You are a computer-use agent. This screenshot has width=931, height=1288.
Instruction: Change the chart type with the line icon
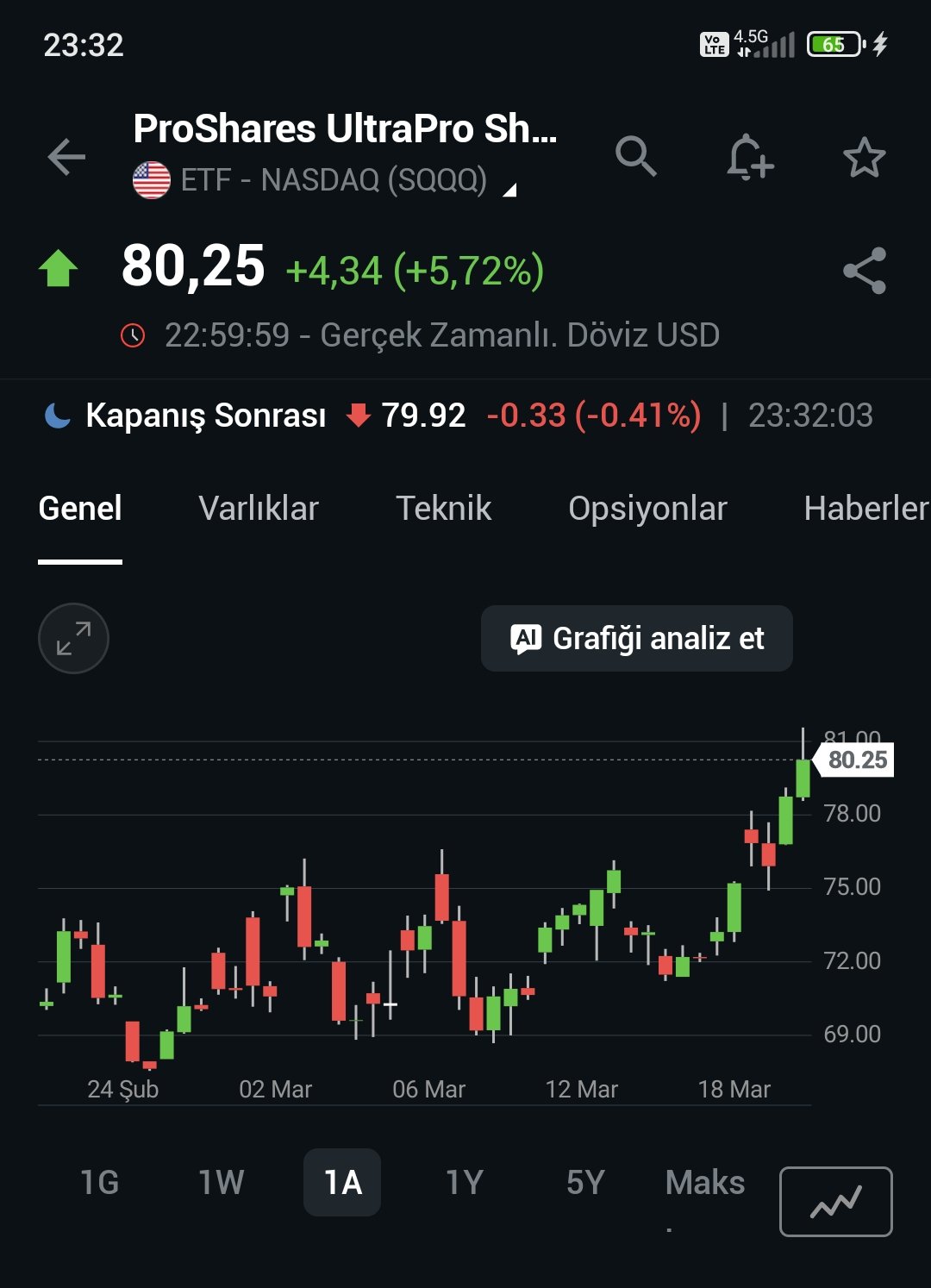835,1202
